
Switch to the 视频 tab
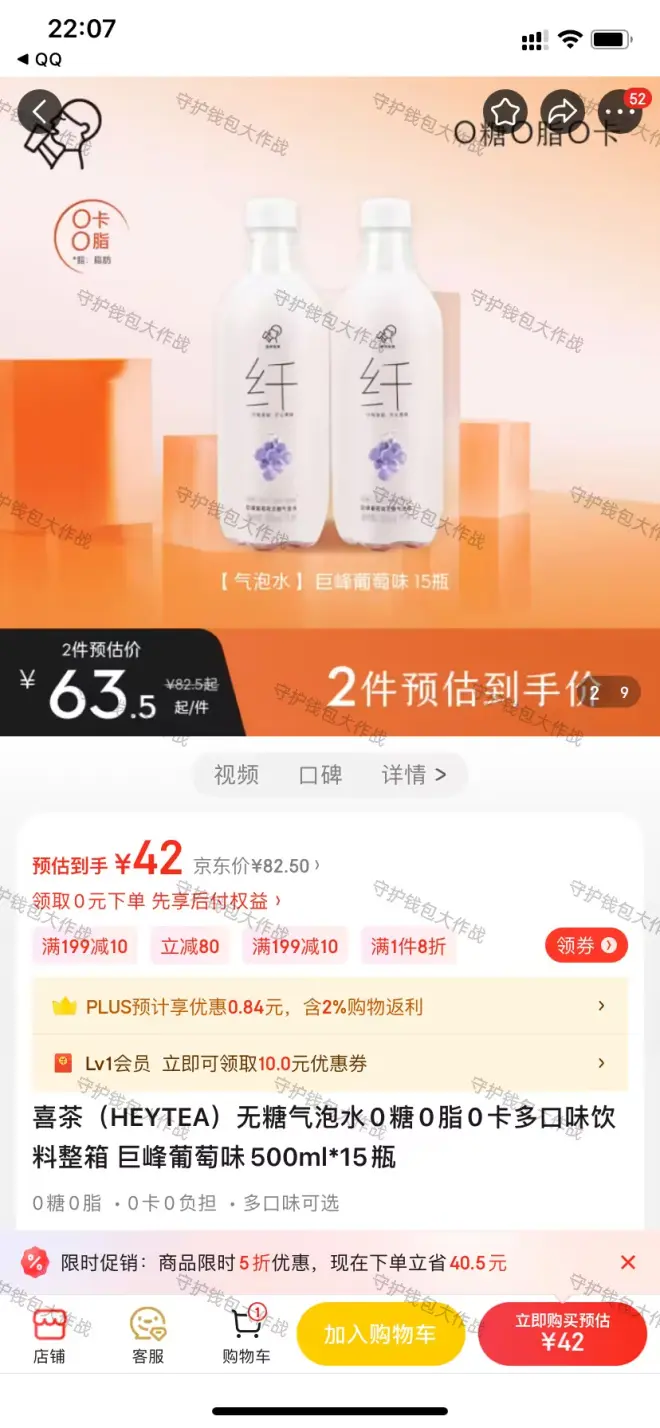point(236,774)
